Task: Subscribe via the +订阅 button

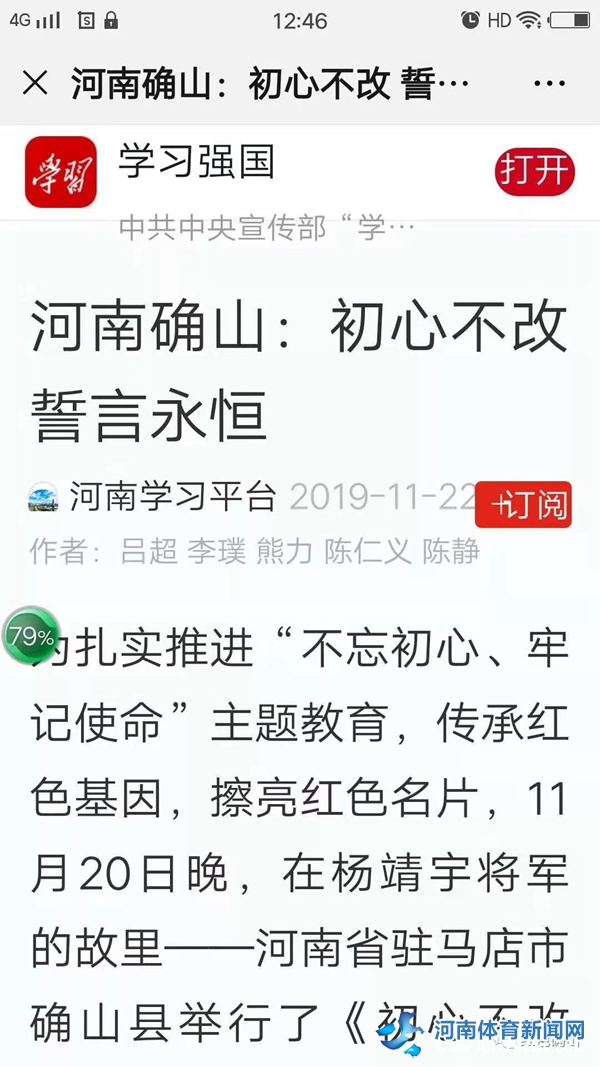Action: tap(523, 504)
